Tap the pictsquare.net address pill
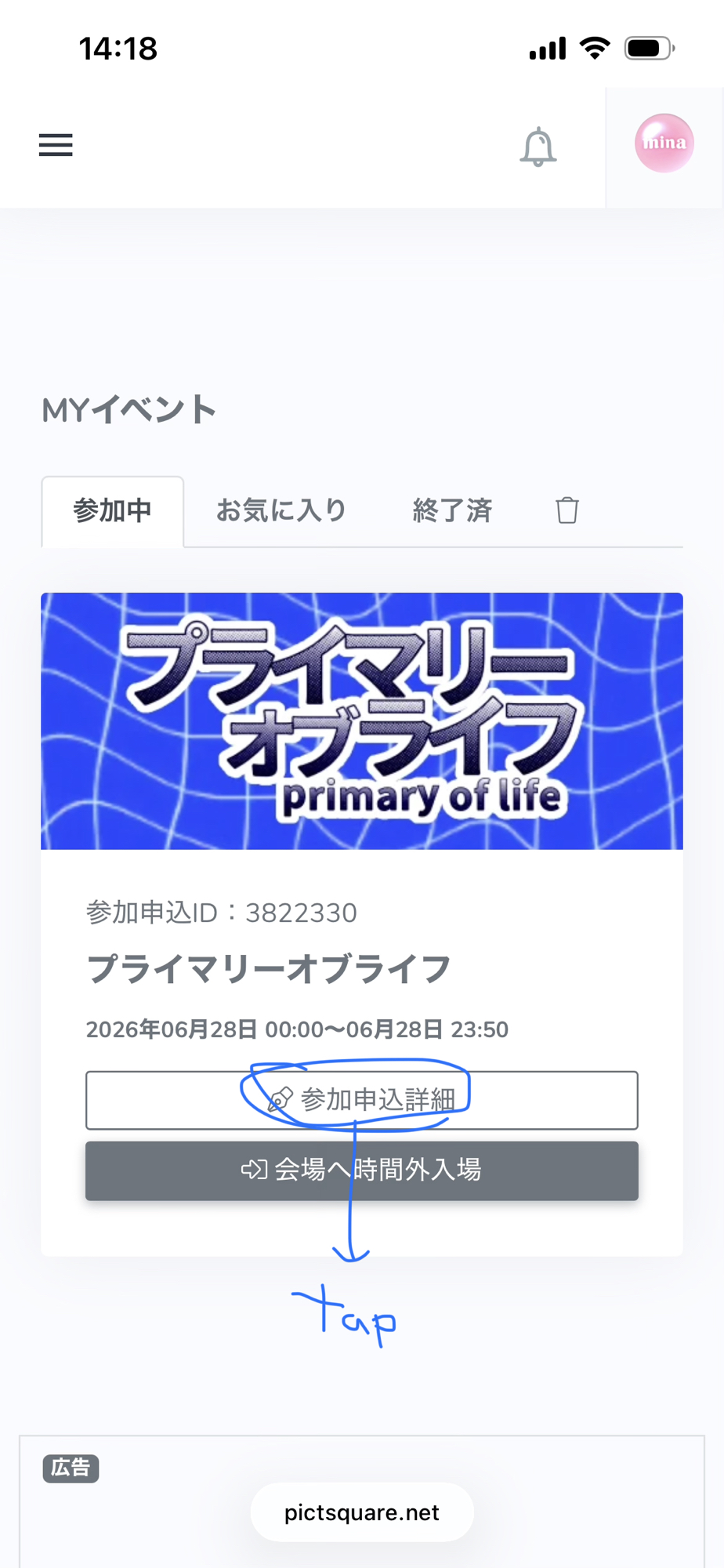Screen dimensions: 724x1568 [x=362, y=1512]
